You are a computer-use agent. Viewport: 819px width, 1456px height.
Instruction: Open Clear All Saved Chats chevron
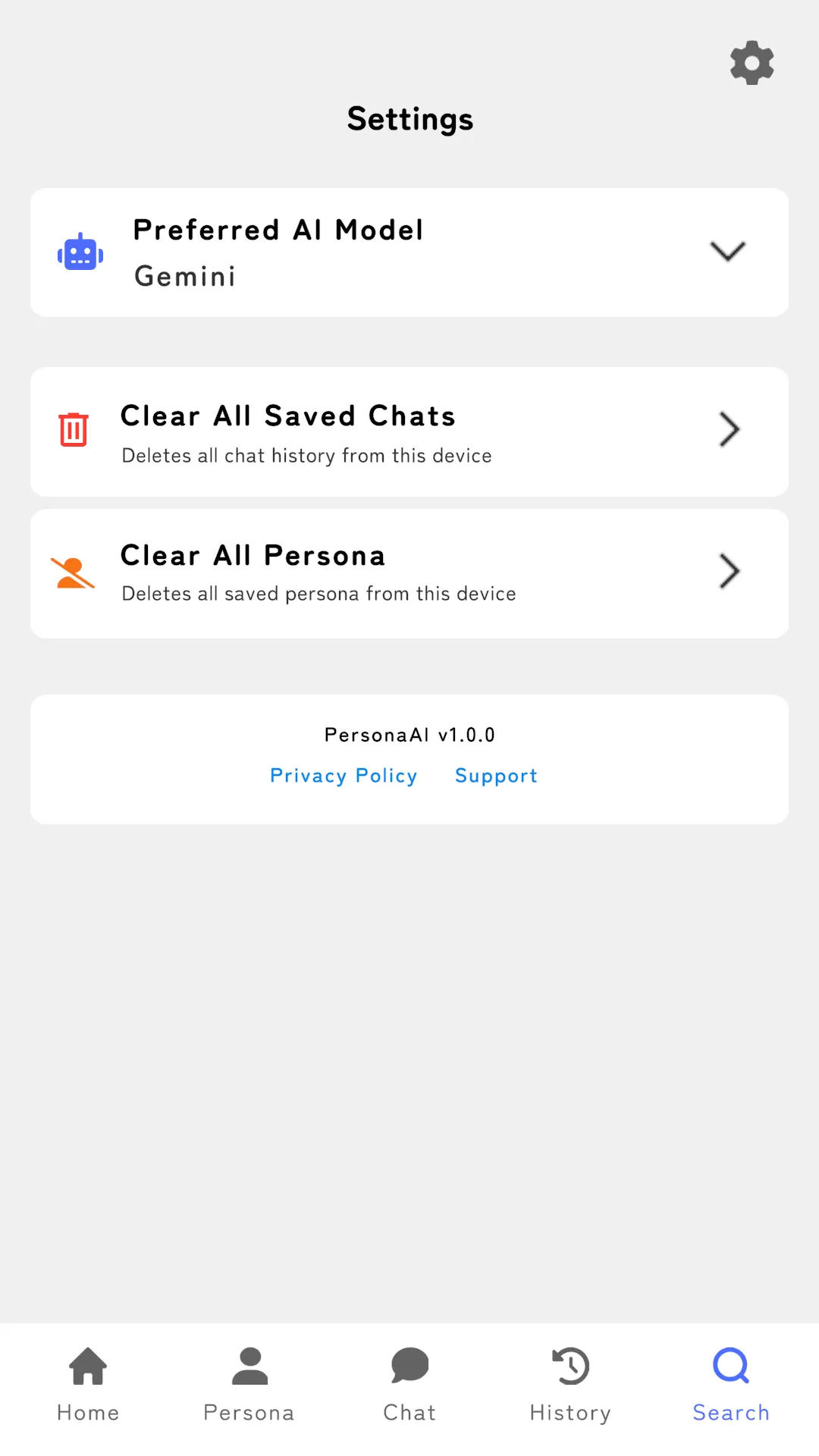coord(729,429)
